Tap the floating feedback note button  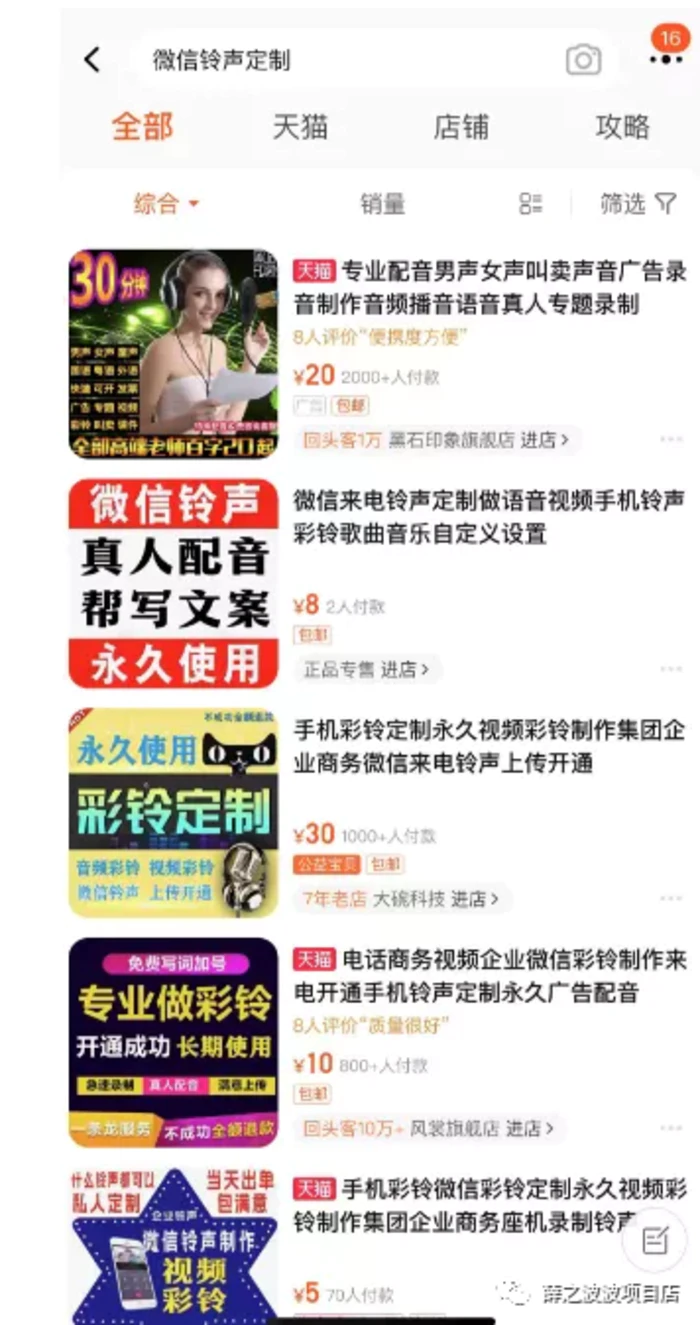(656, 1240)
